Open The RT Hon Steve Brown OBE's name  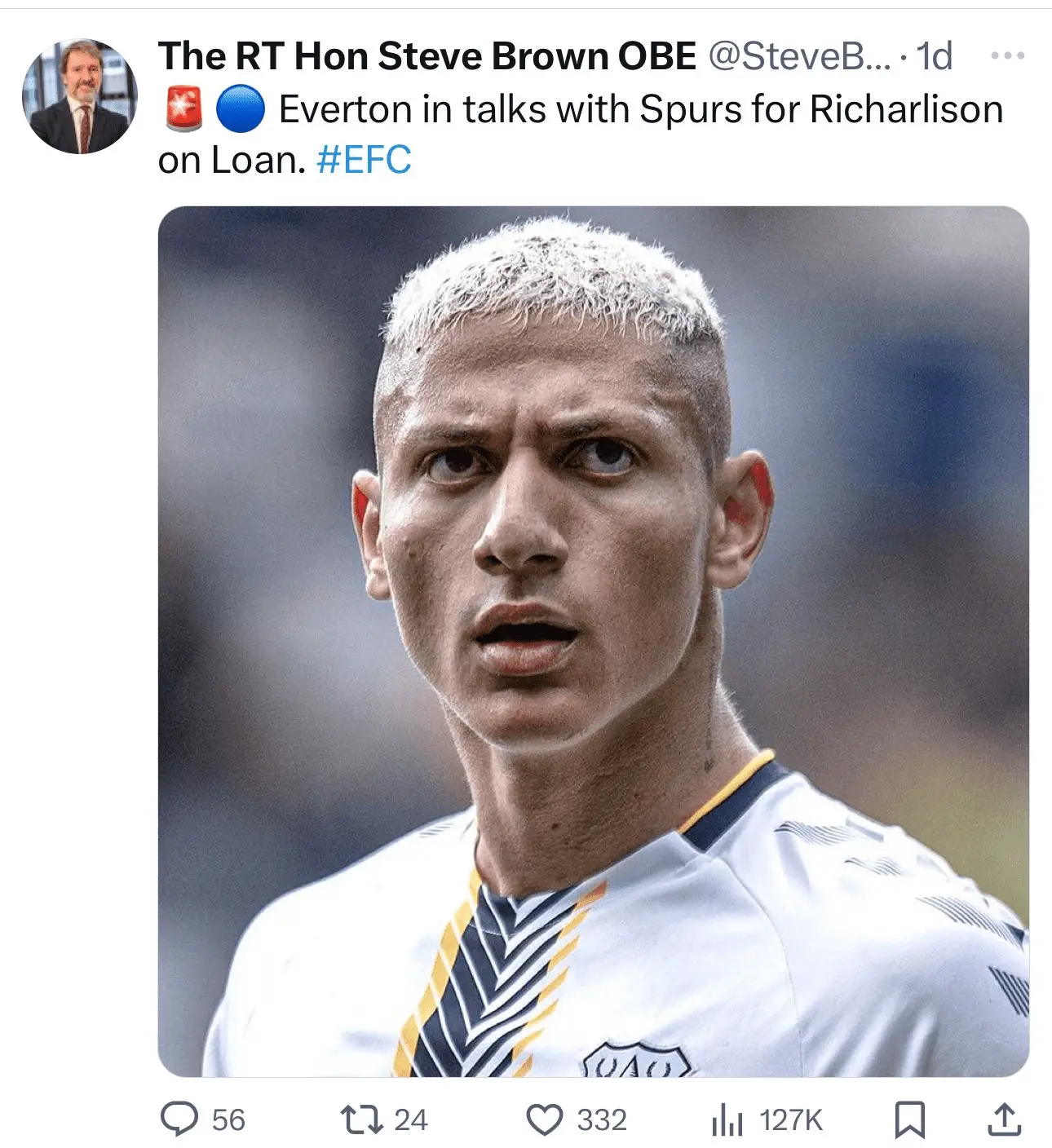click(x=427, y=56)
